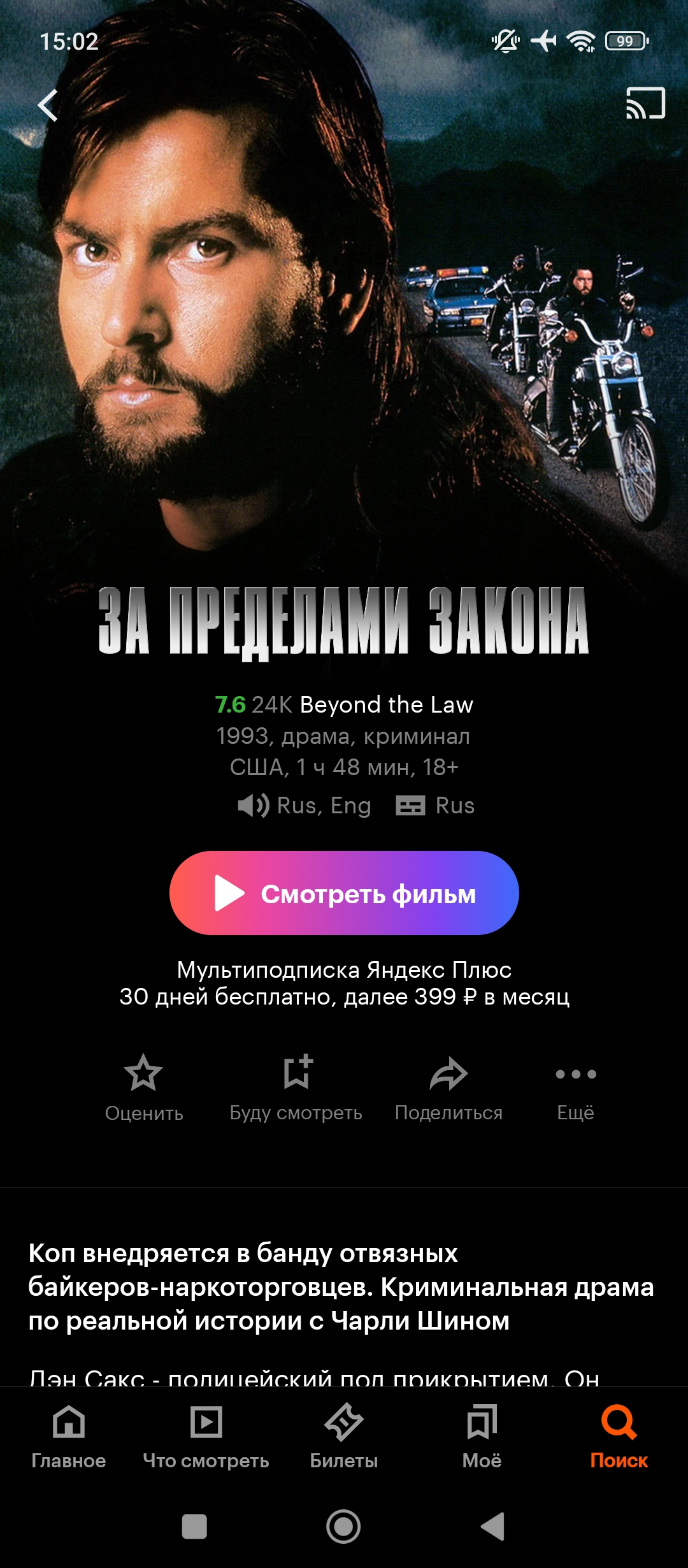Tap the system home button
The image size is (688, 1568).
343,1527
